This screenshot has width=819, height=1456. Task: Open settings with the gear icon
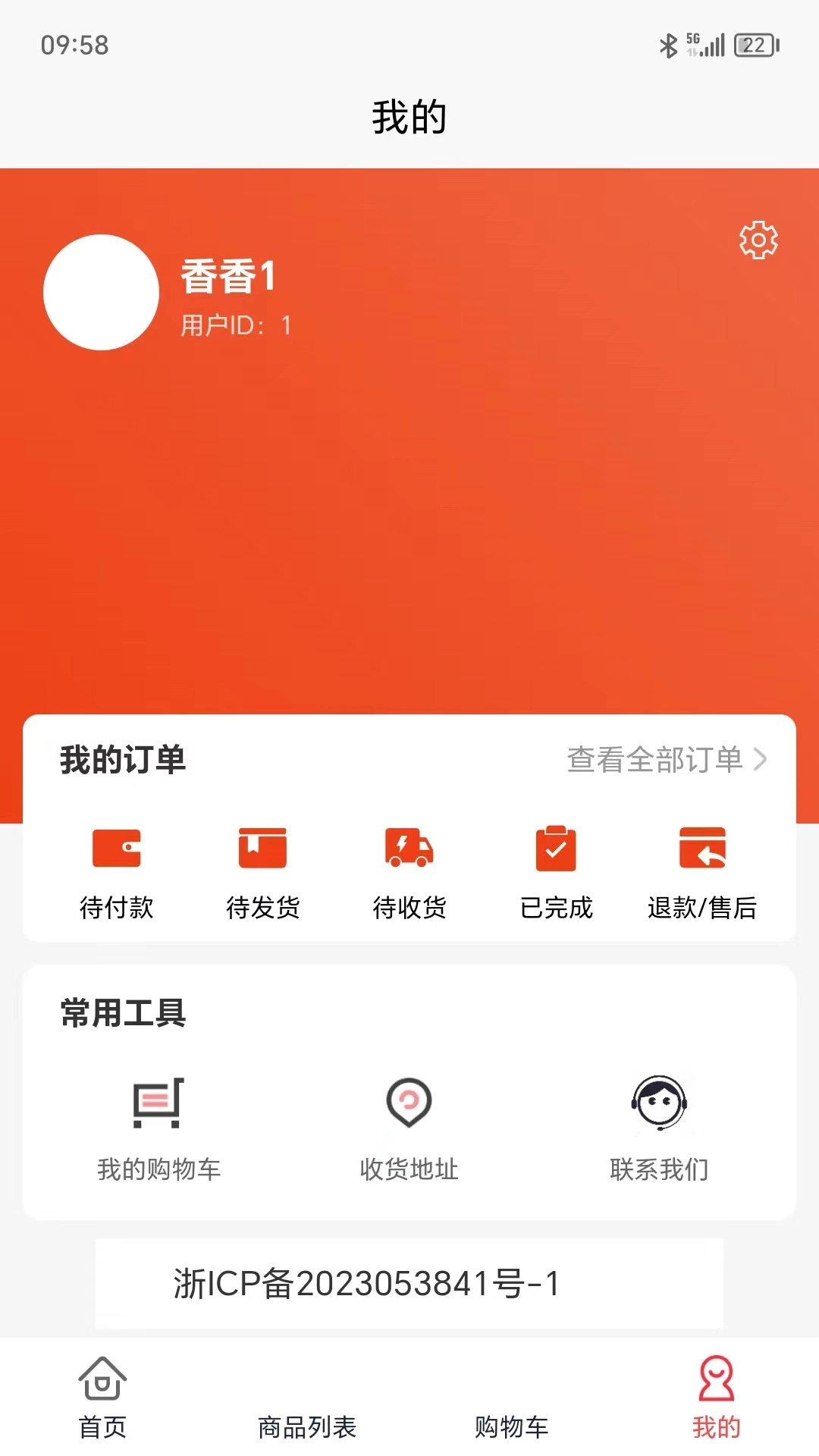(759, 240)
